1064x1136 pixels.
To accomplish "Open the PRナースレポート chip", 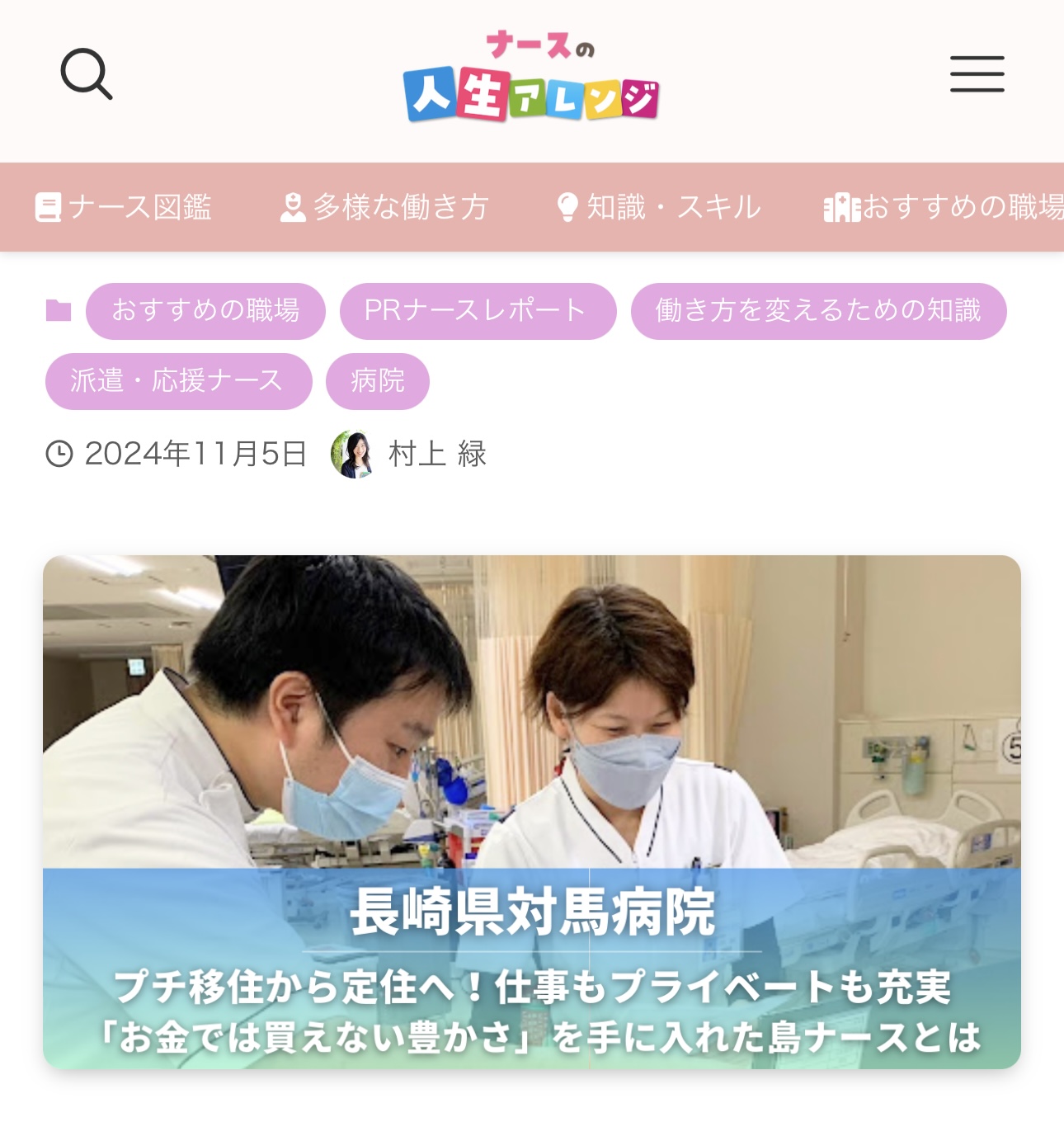I will pos(478,311).
